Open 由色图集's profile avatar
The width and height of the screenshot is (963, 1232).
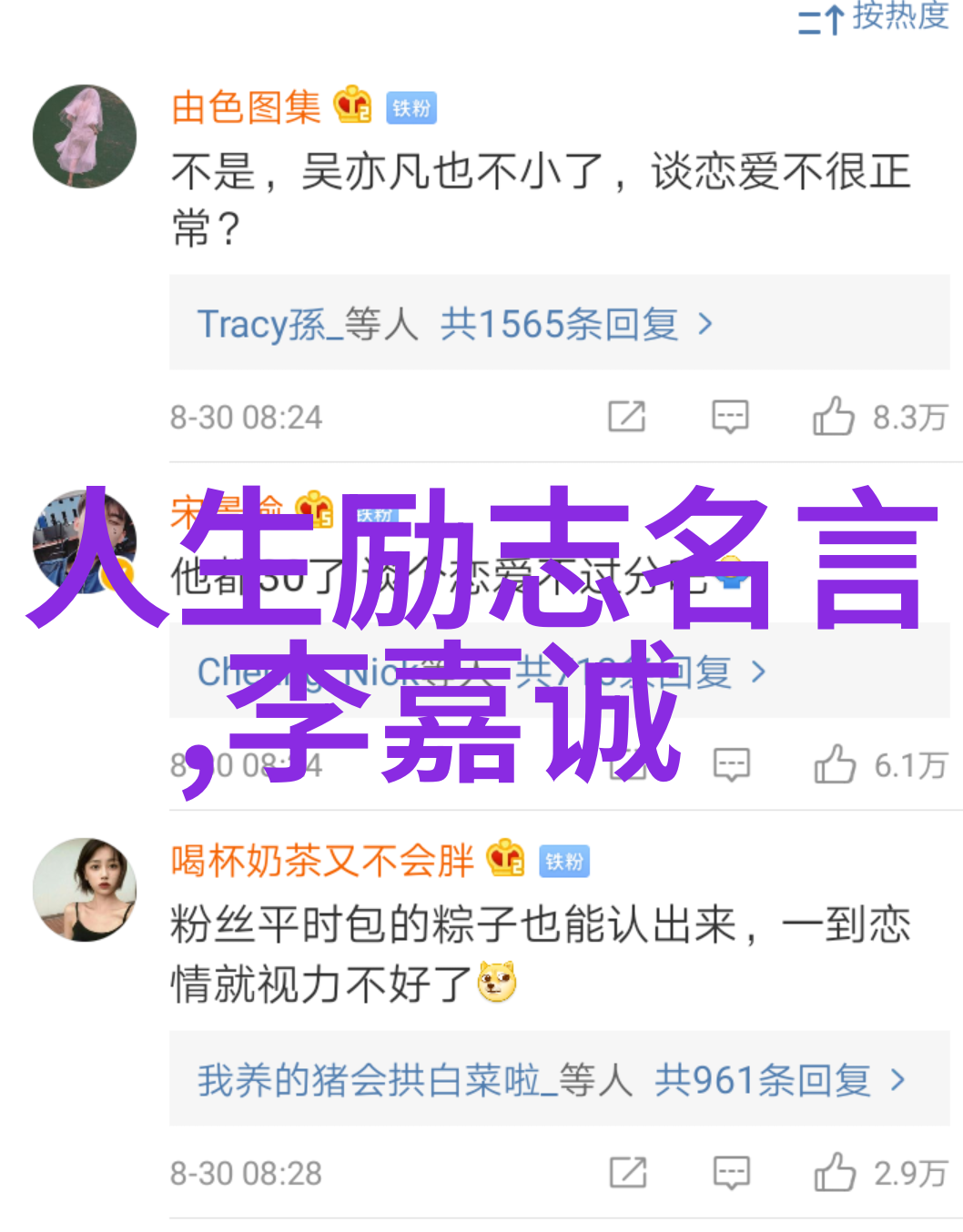85,136
